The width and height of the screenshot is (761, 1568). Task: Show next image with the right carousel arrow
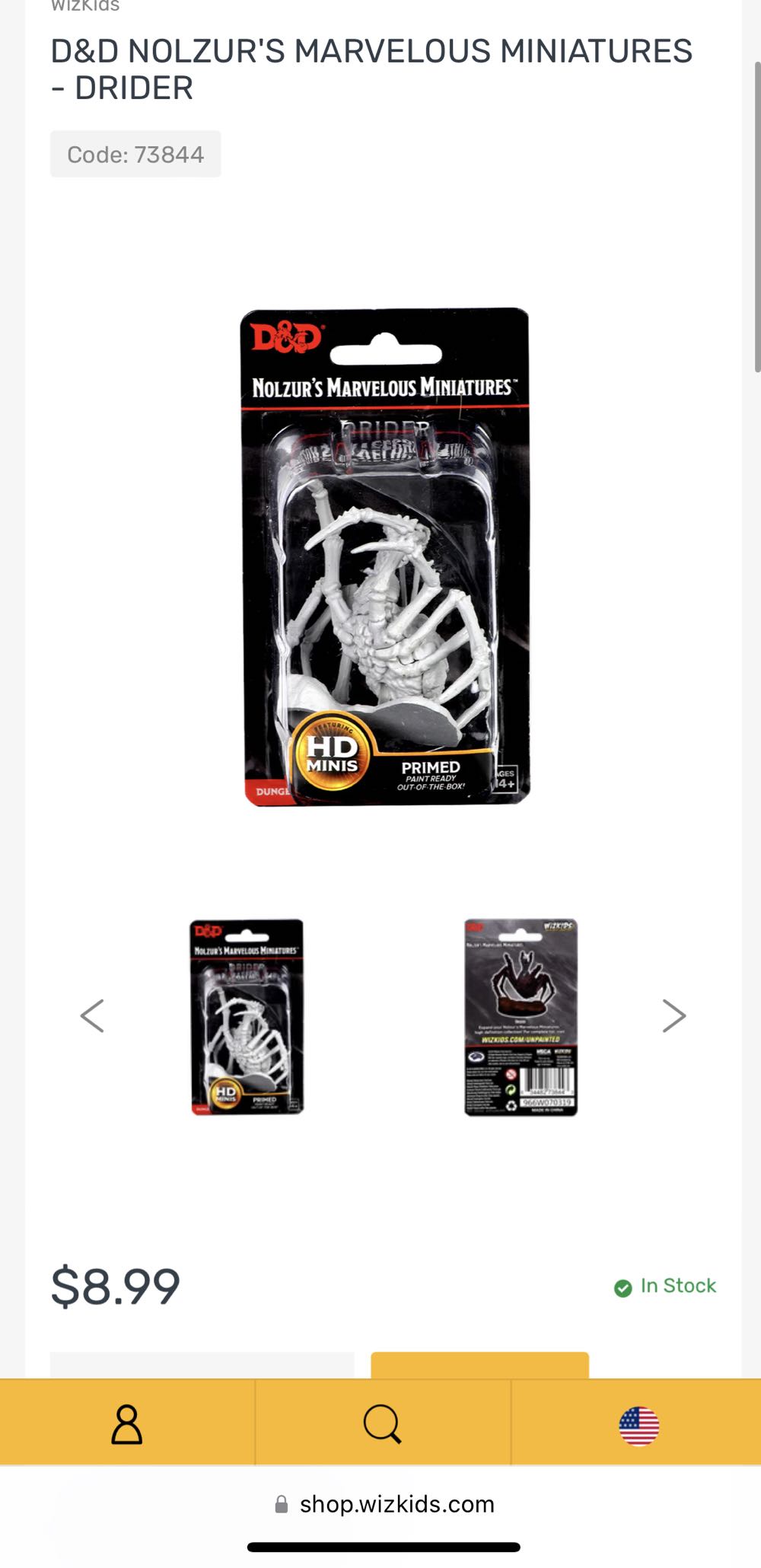(x=673, y=1015)
